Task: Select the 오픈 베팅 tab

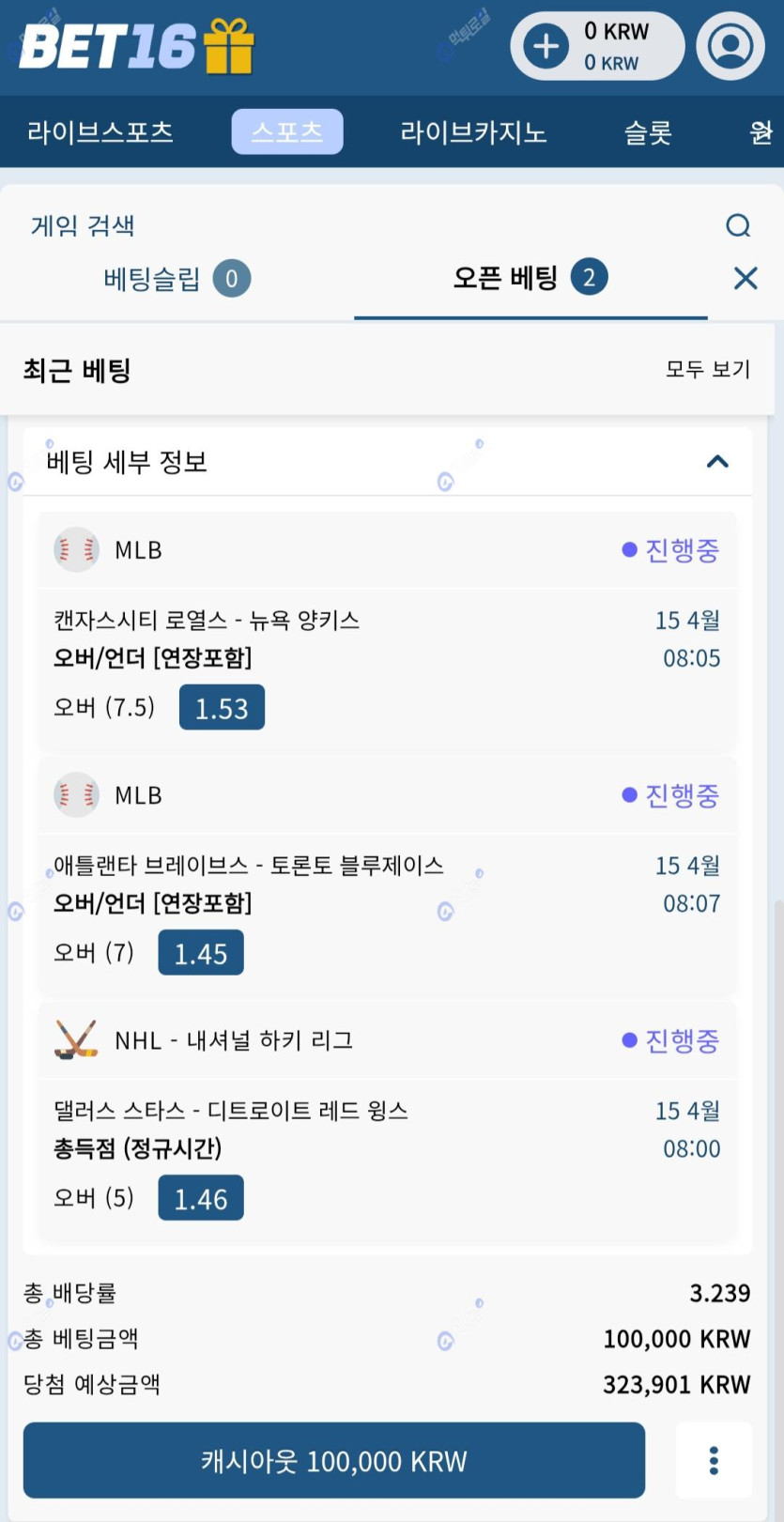Action: pyautogui.click(x=530, y=278)
